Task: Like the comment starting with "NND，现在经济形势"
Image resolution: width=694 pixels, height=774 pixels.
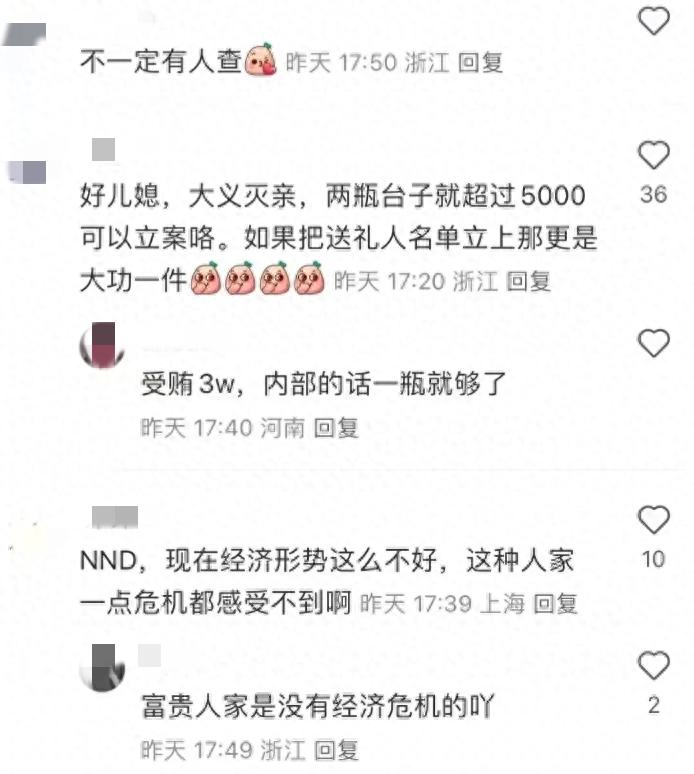Action: [x=654, y=519]
